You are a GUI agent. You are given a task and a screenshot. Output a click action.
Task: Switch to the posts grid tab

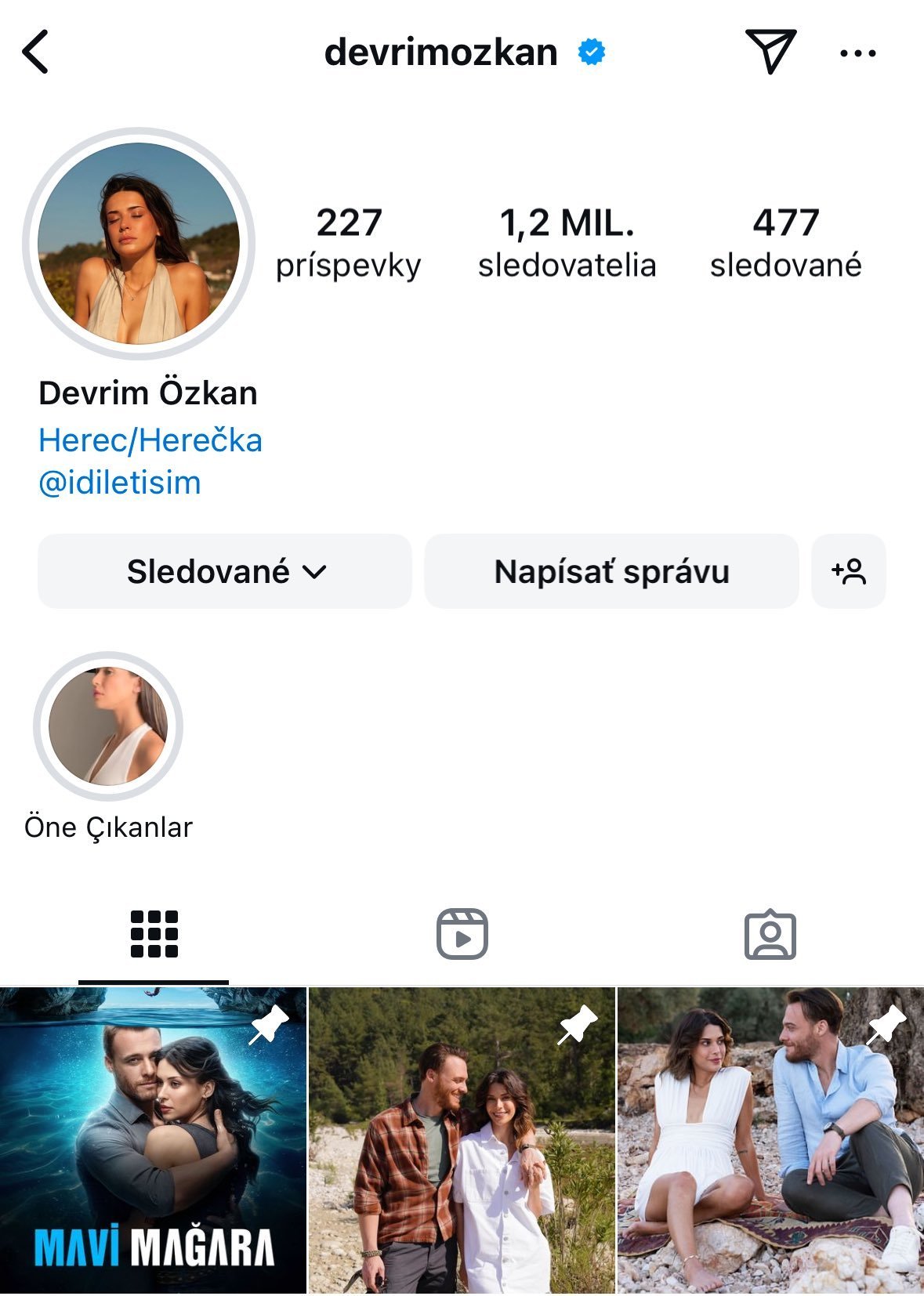click(154, 934)
